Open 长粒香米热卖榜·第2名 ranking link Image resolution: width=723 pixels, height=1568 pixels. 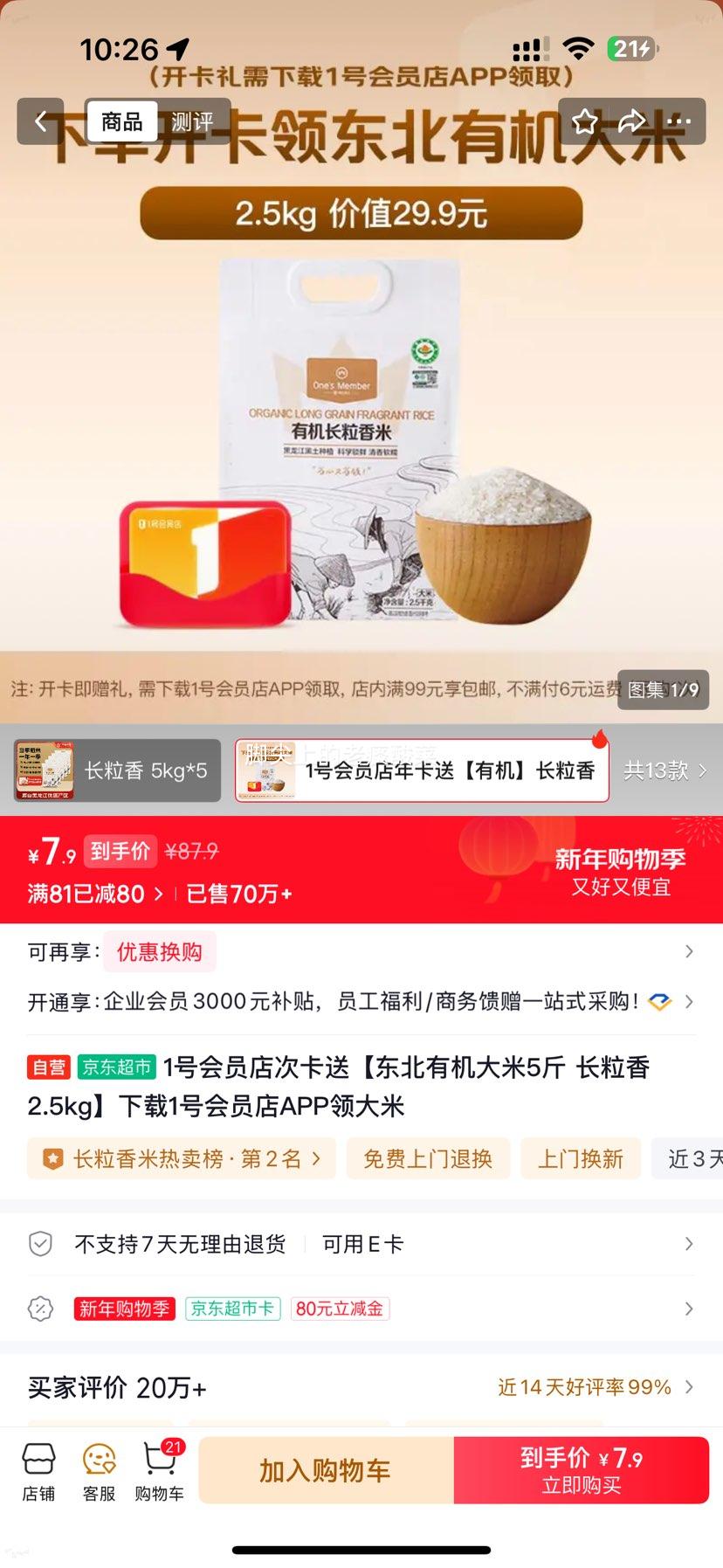181,1158
